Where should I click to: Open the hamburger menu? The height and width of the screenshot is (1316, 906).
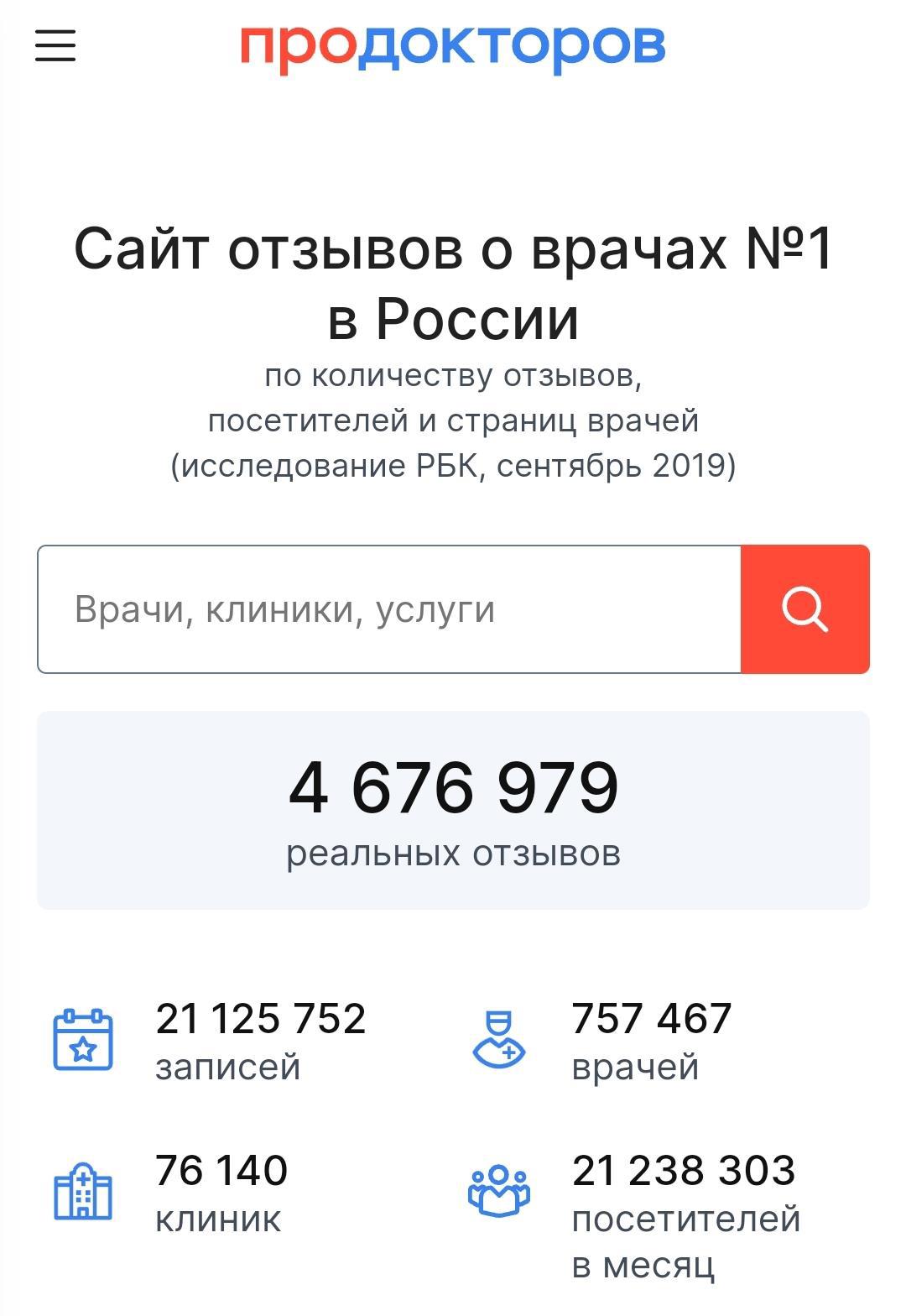pyautogui.click(x=55, y=45)
